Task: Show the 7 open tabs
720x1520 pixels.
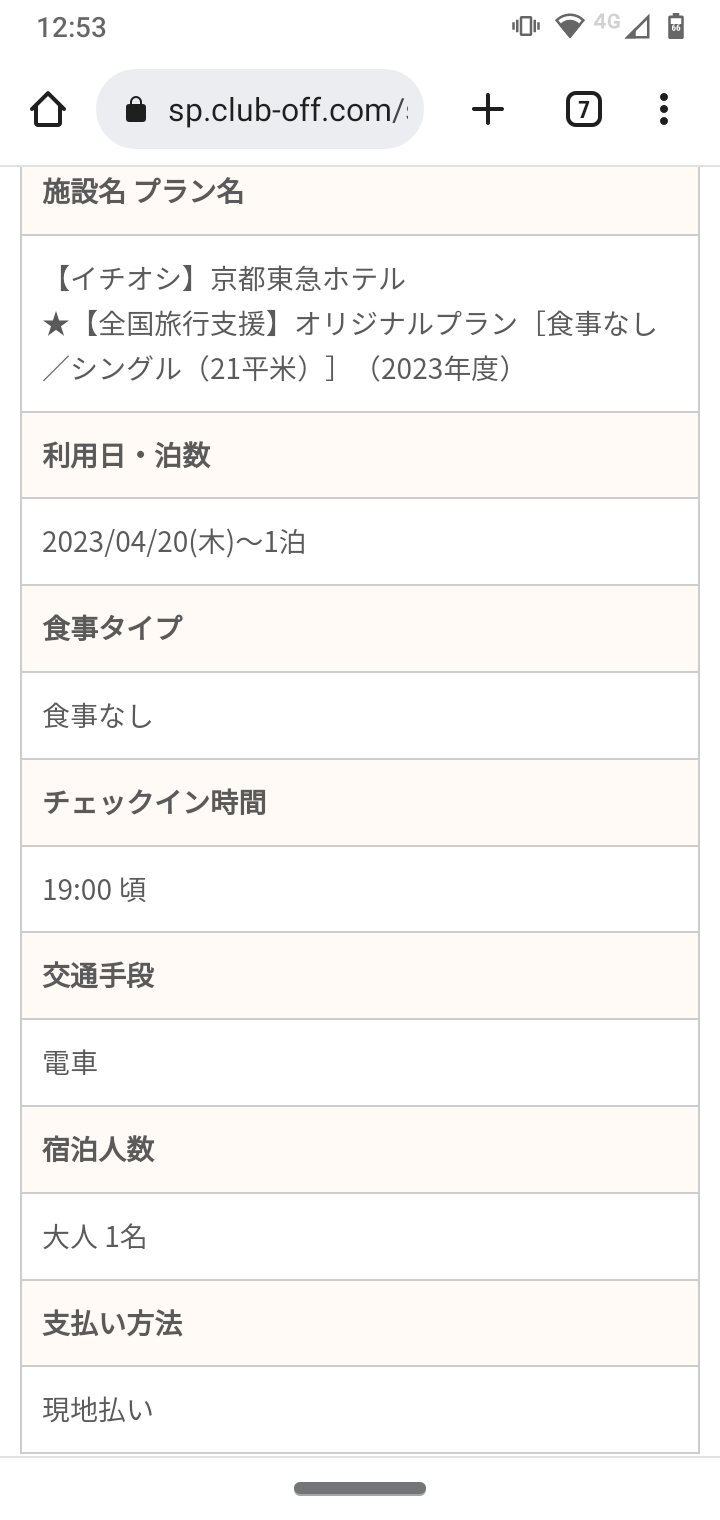Action: (583, 109)
